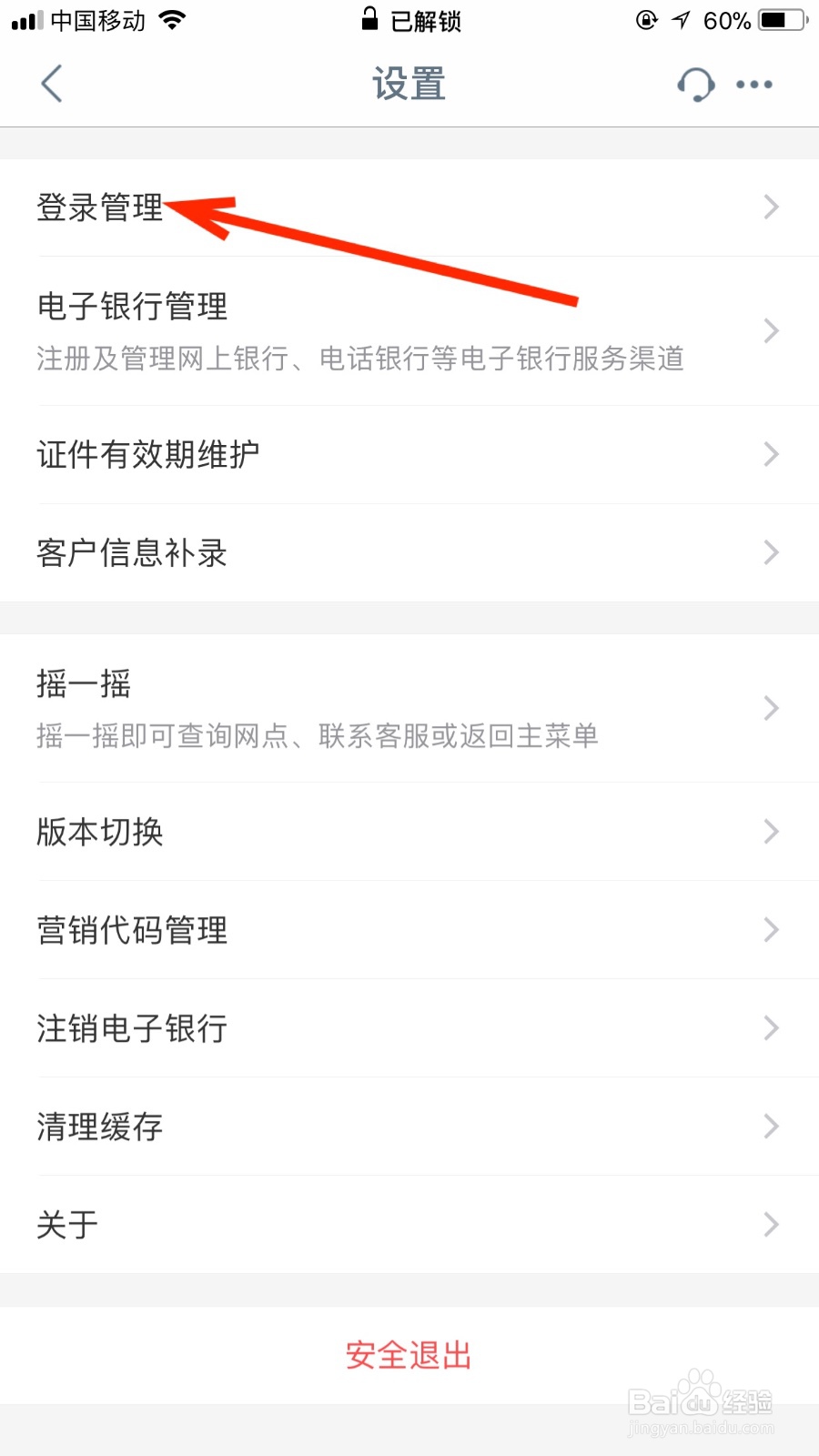Tap the battery indicator icon
819x1456 pixels.
pyautogui.click(x=778, y=19)
